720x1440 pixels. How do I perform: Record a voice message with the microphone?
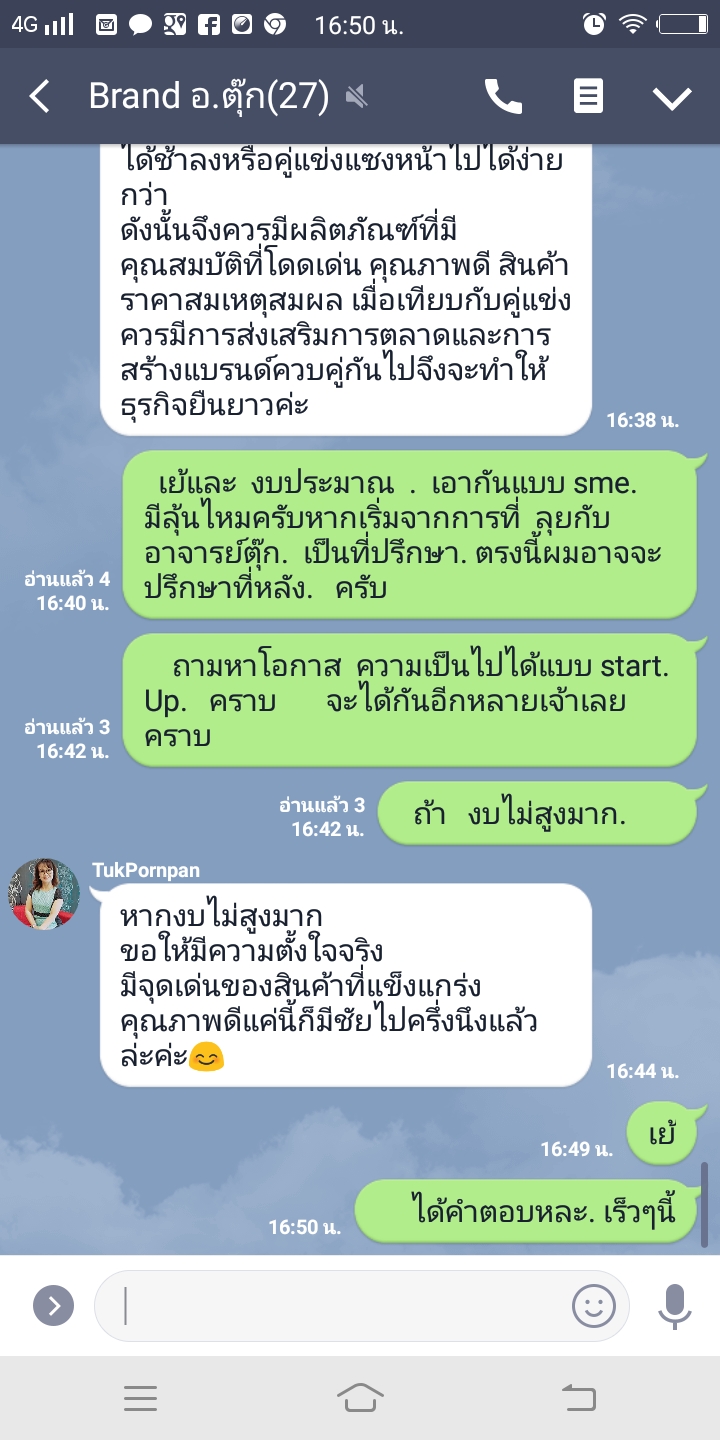675,1305
